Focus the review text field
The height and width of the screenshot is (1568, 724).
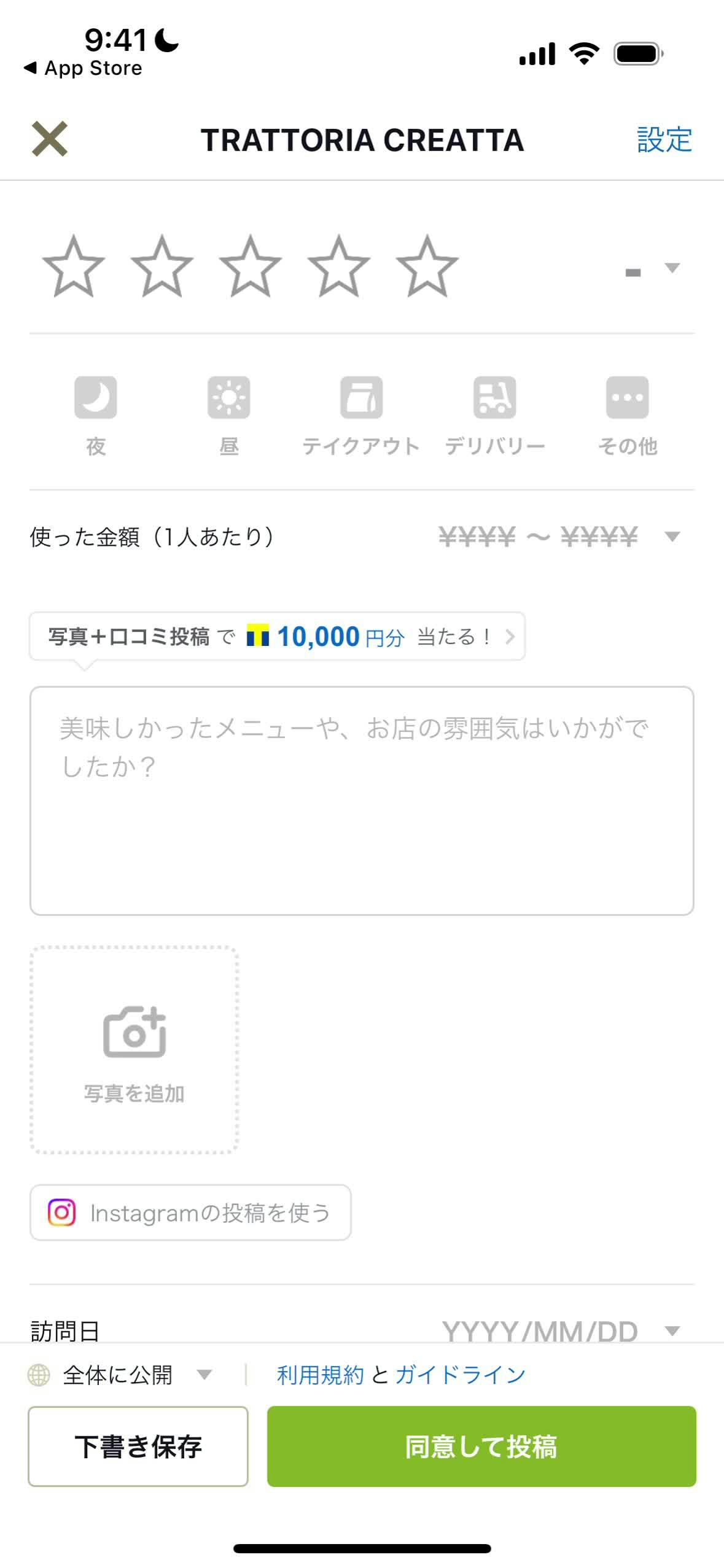click(x=361, y=800)
